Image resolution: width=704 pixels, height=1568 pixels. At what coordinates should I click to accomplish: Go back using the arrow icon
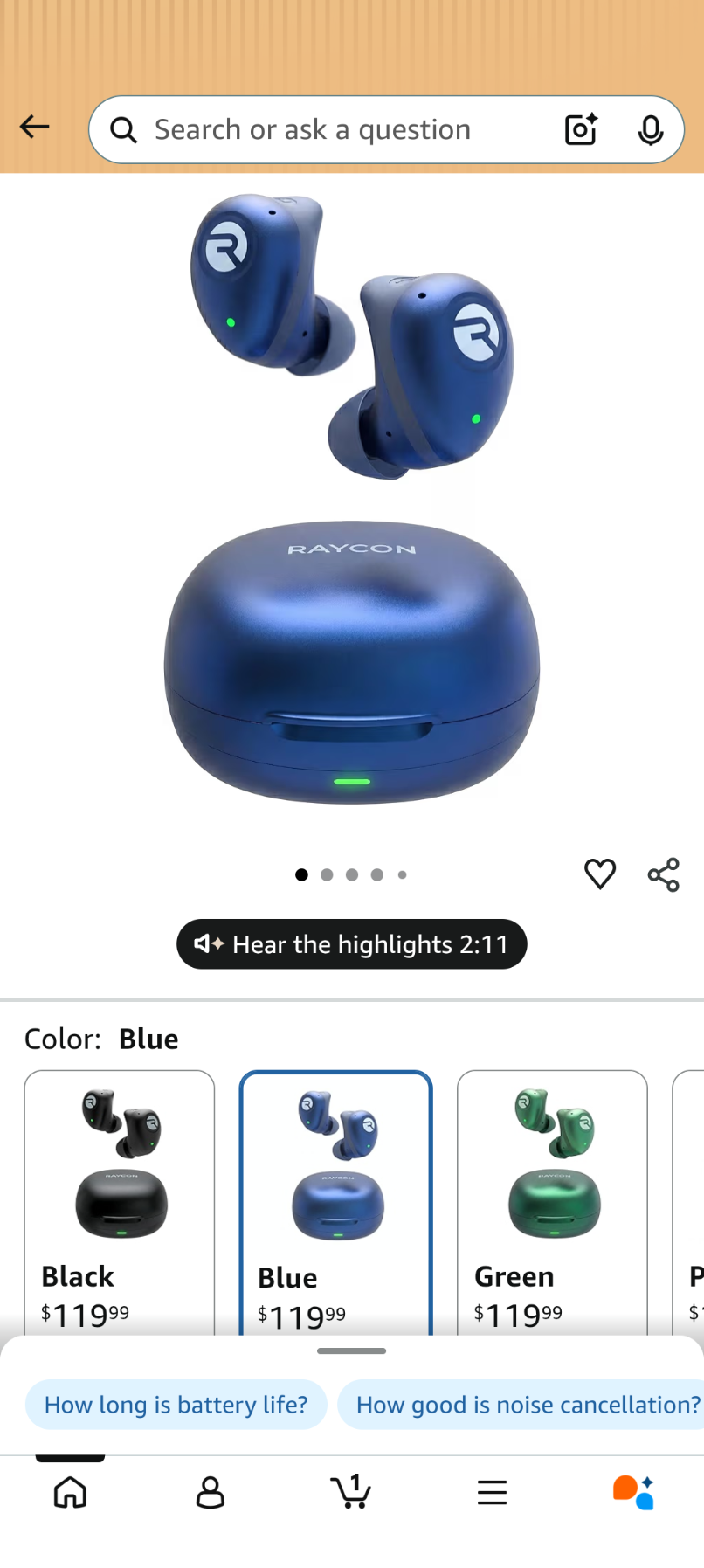pos(34,128)
